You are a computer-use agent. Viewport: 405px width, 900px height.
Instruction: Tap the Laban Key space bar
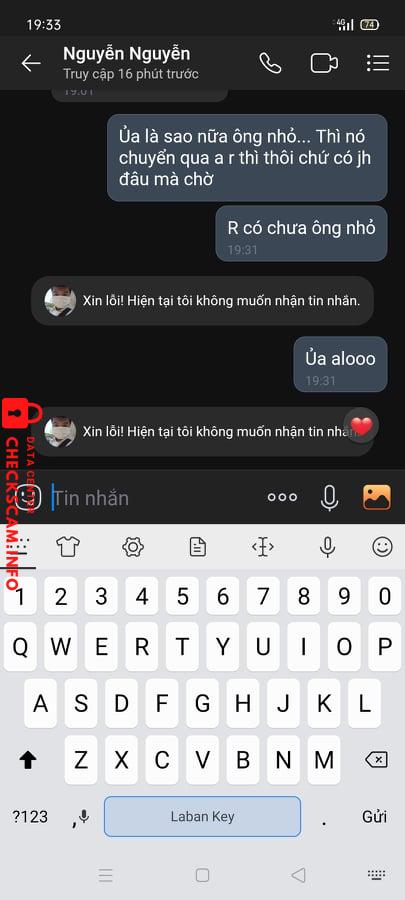pyautogui.click(x=202, y=816)
